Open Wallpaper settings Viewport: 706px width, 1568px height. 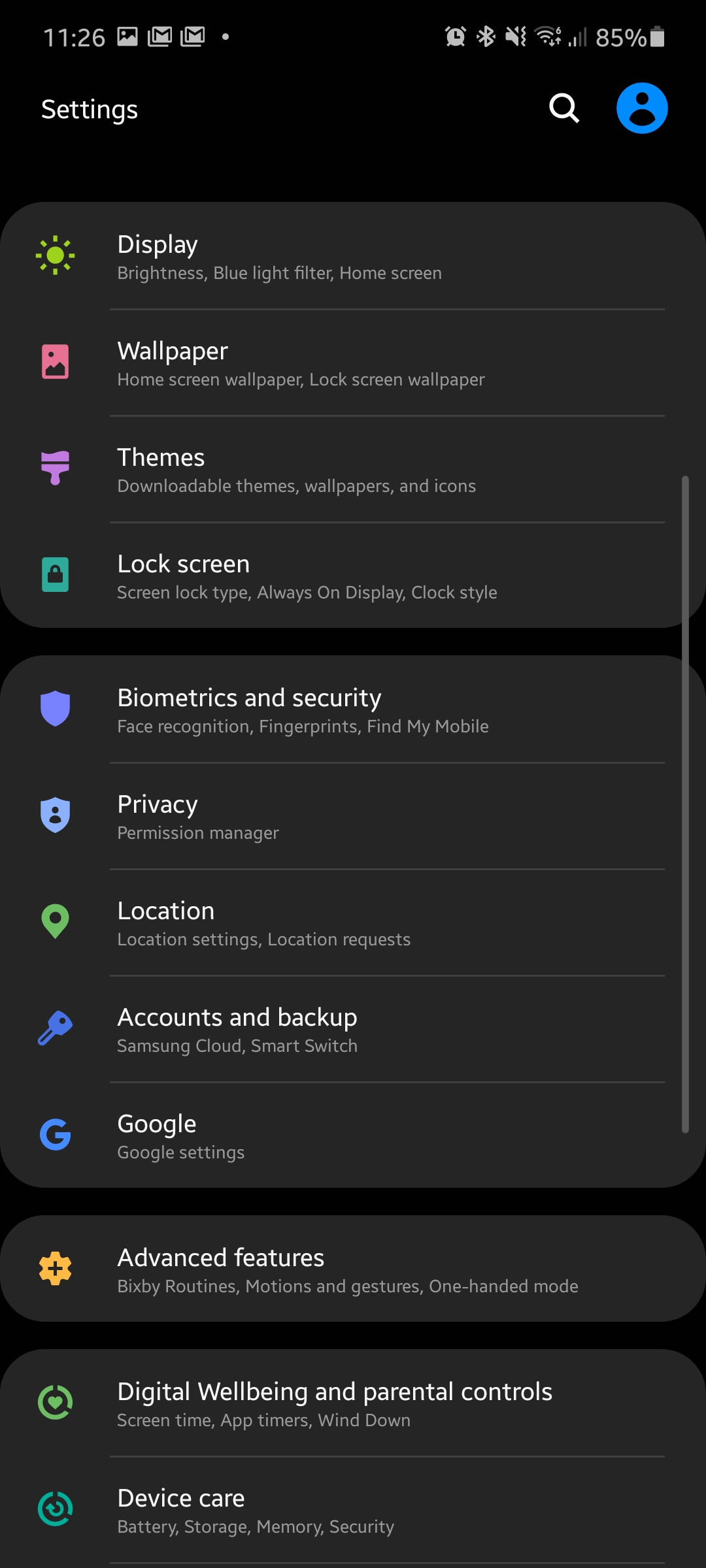tap(353, 363)
